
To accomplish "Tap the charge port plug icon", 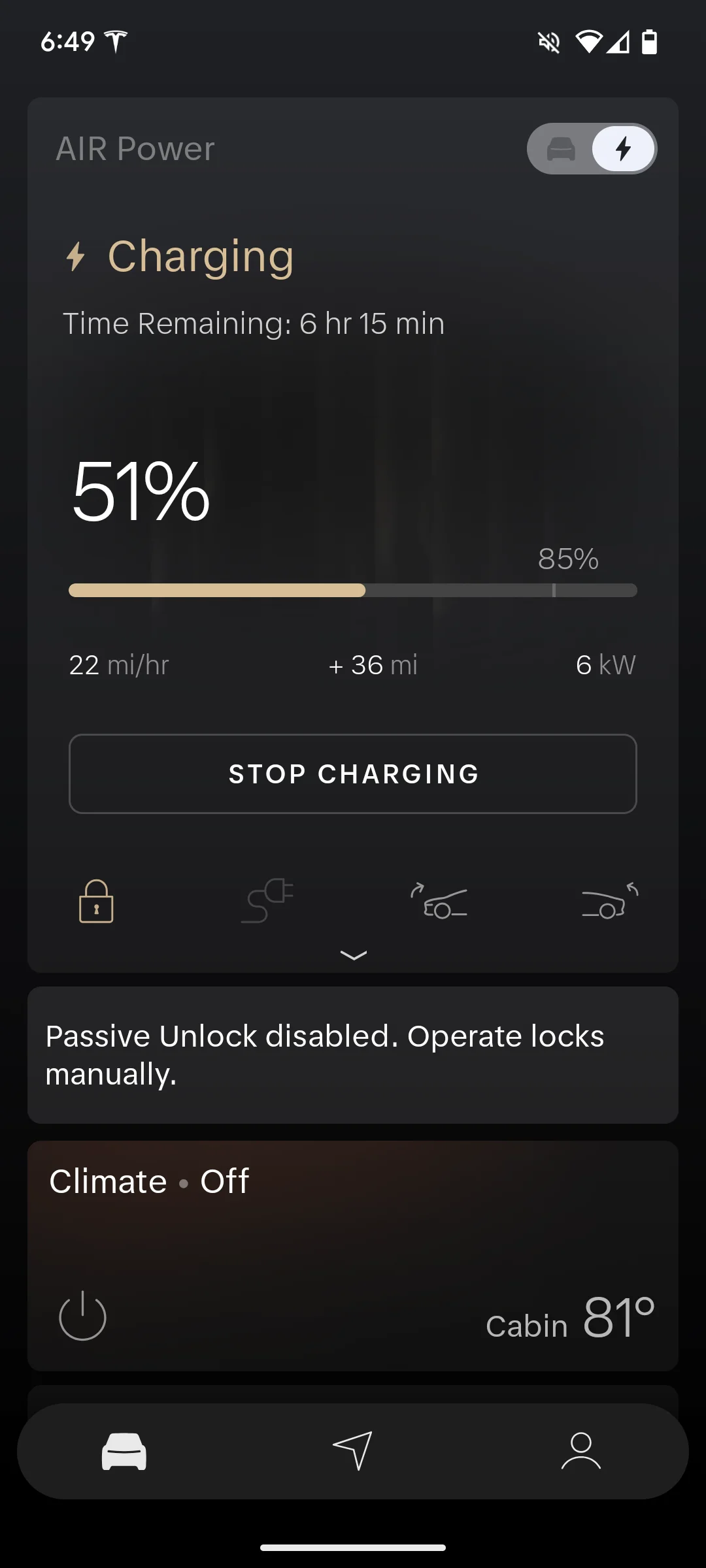I will click(x=267, y=902).
